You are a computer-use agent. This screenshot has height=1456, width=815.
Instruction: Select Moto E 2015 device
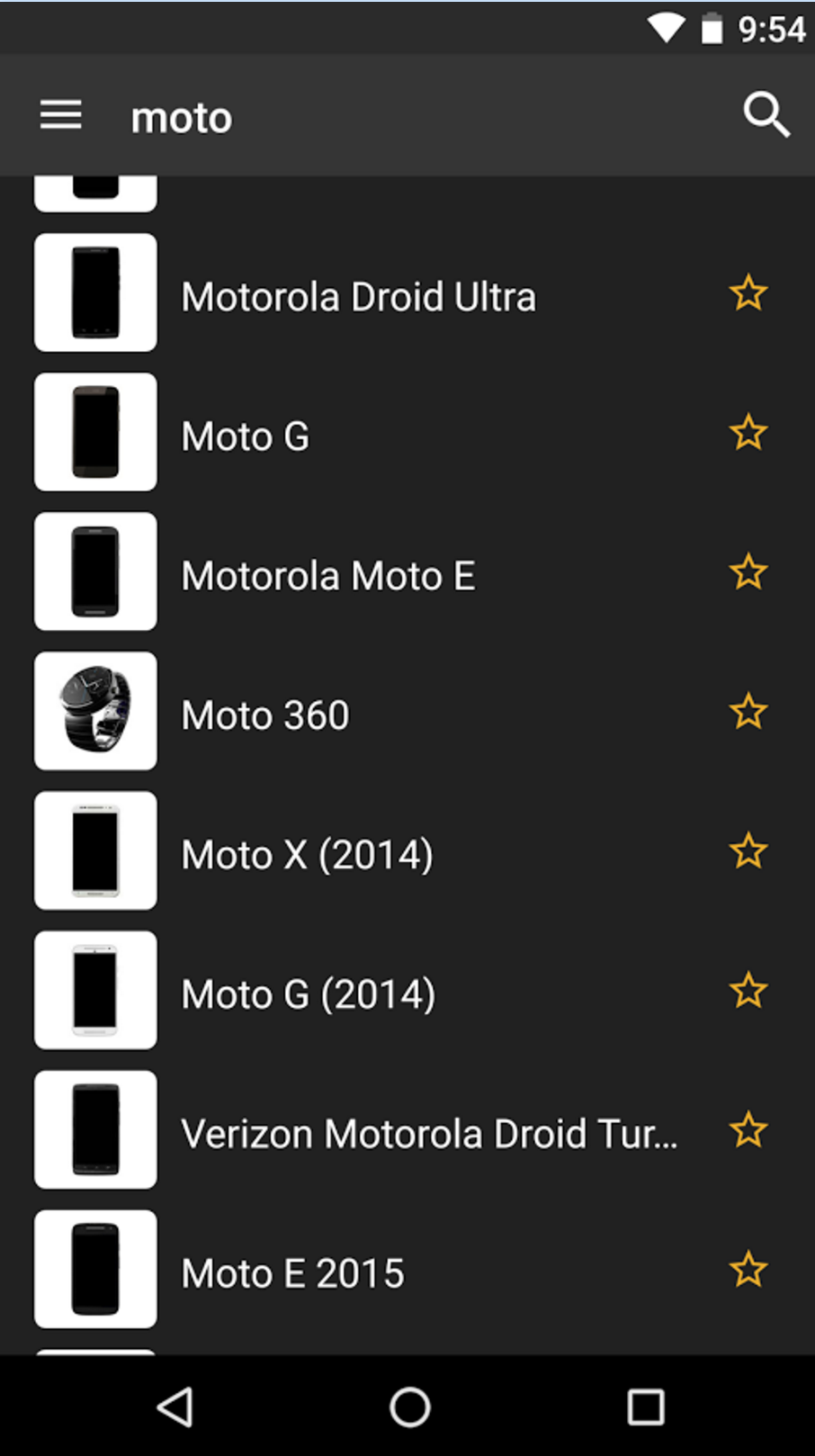pyautogui.click(x=407, y=1269)
